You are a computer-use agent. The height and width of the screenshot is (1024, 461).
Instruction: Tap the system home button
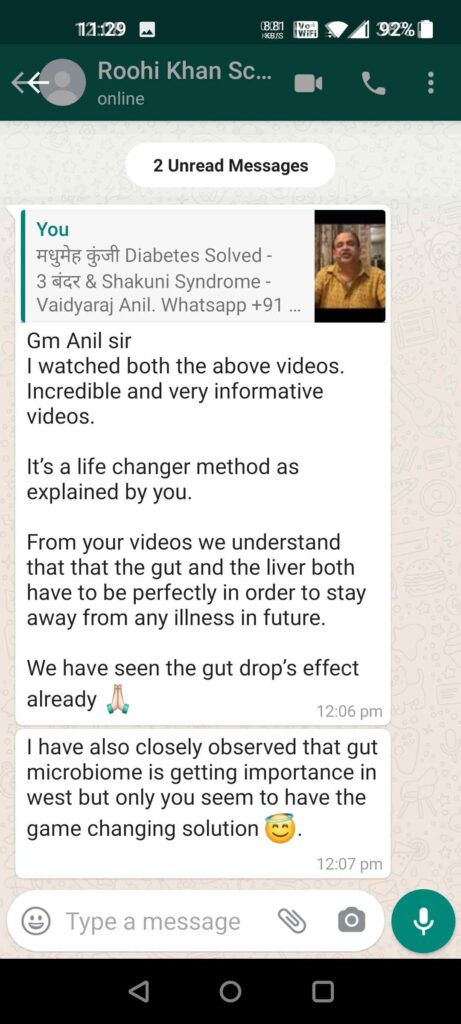point(230,991)
